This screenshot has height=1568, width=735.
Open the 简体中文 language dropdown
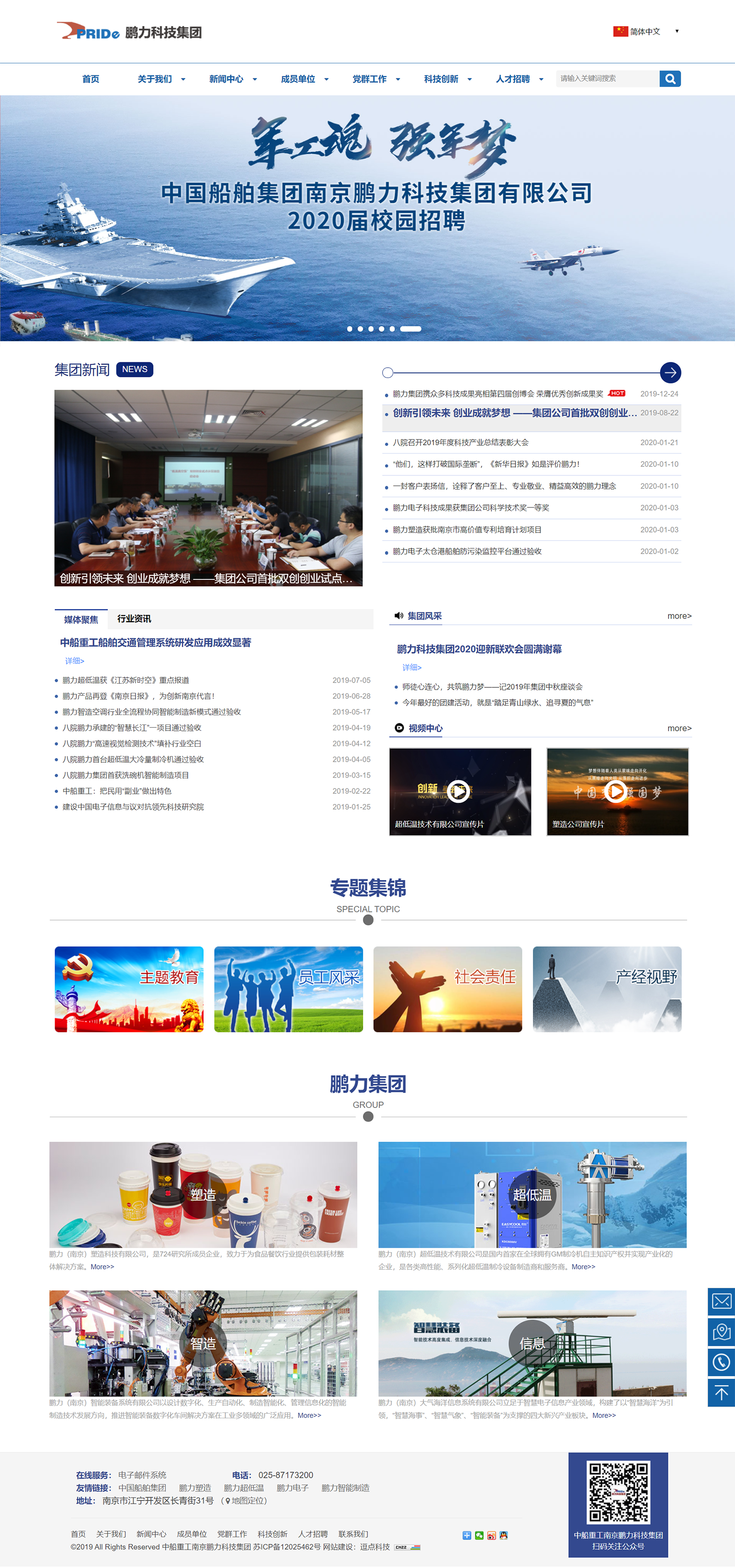point(646,31)
